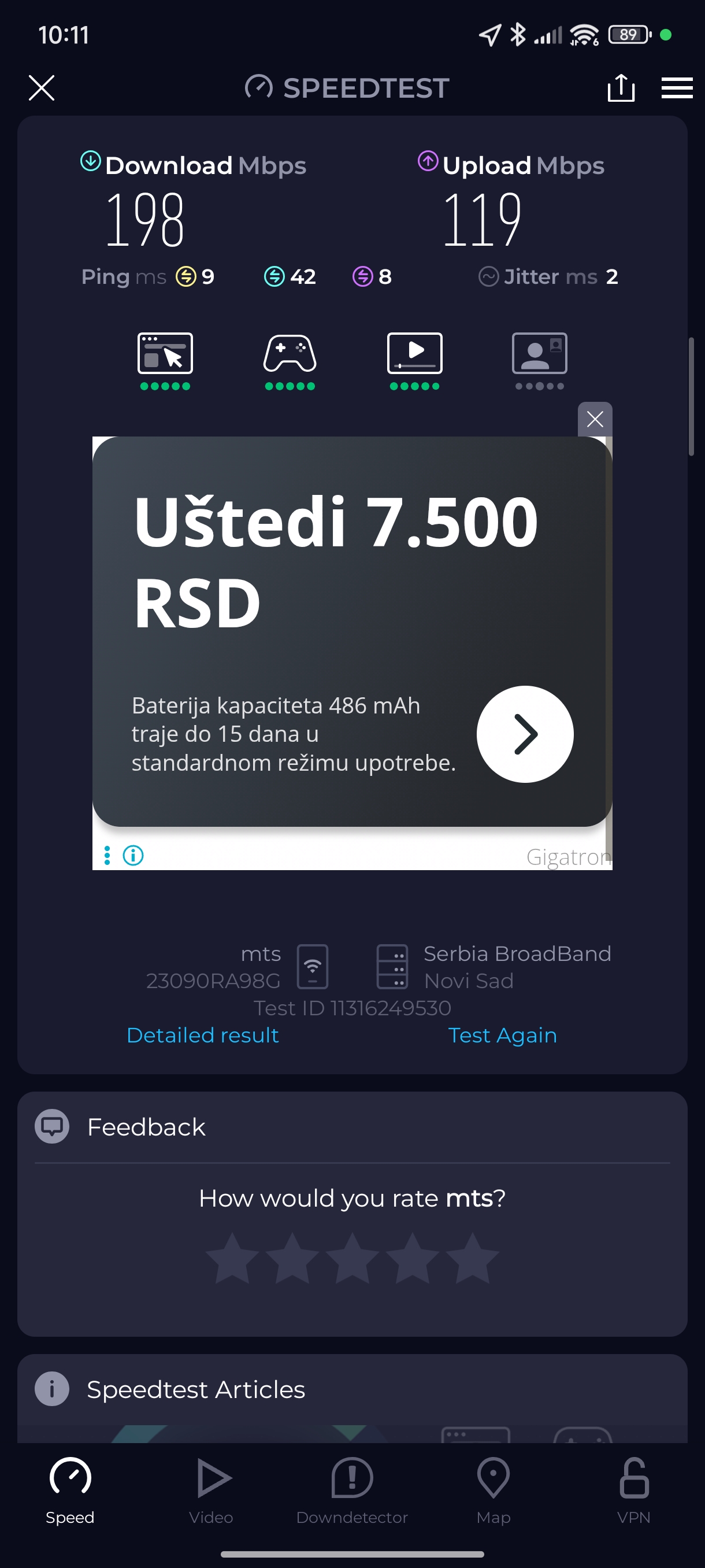Tap the web browsing quality icon
Viewport: 705px width, 1568px height.
click(165, 354)
